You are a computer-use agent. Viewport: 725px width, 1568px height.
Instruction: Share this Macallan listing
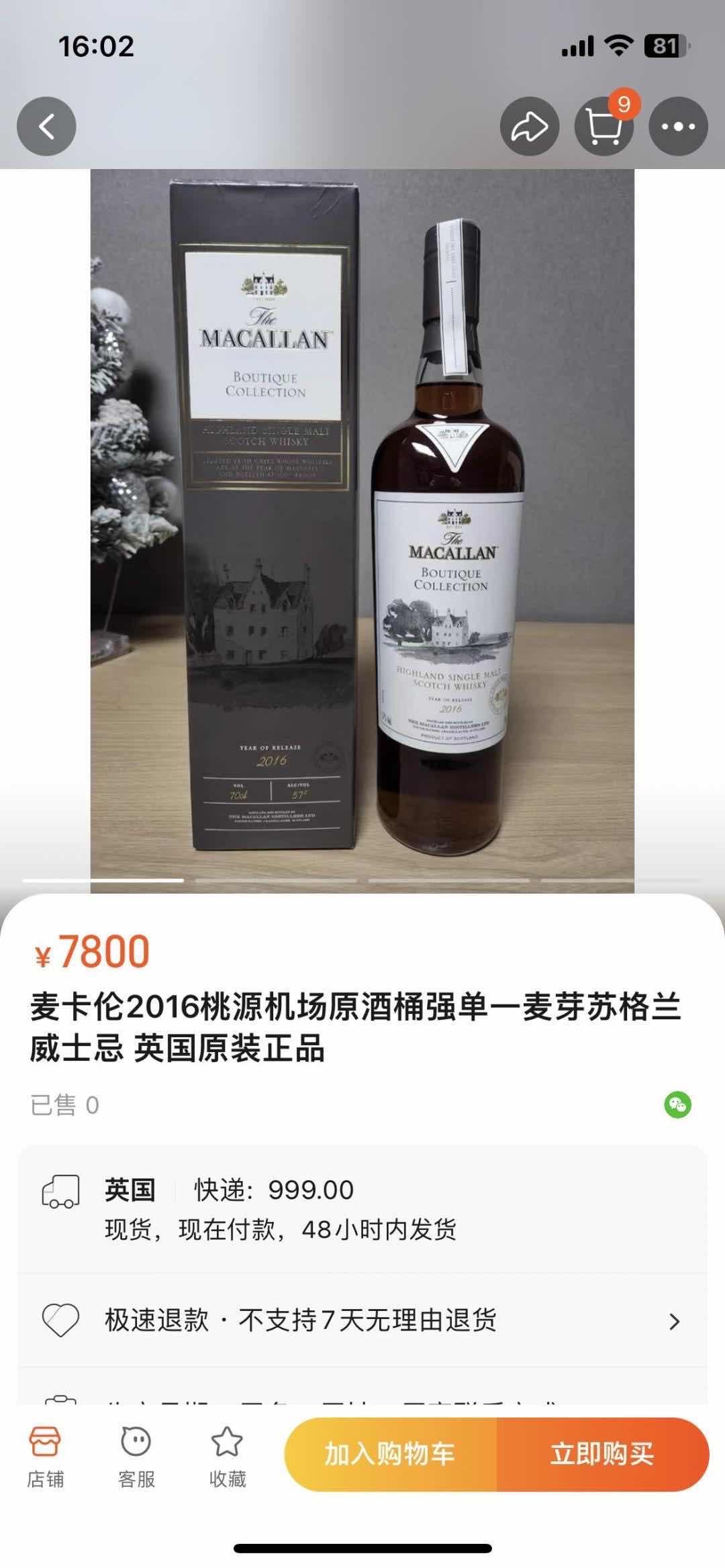click(530, 126)
